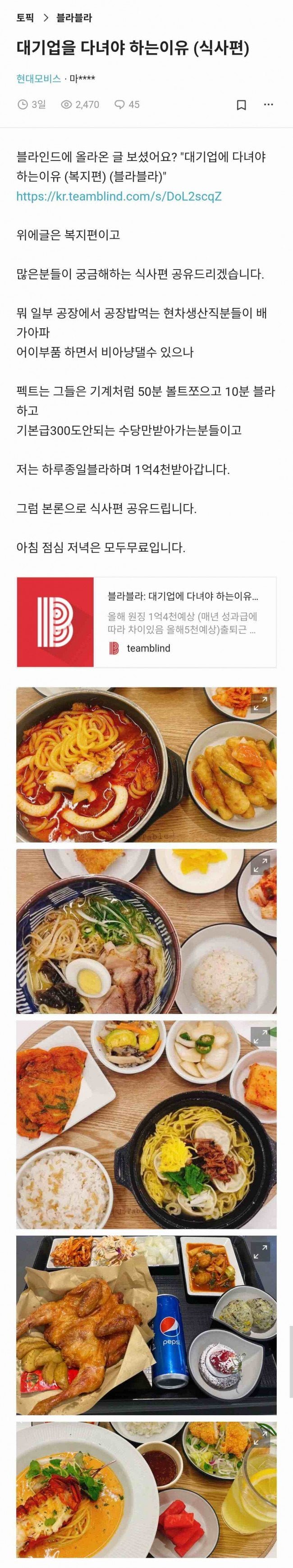Open the post overflow menu

click(268, 105)
